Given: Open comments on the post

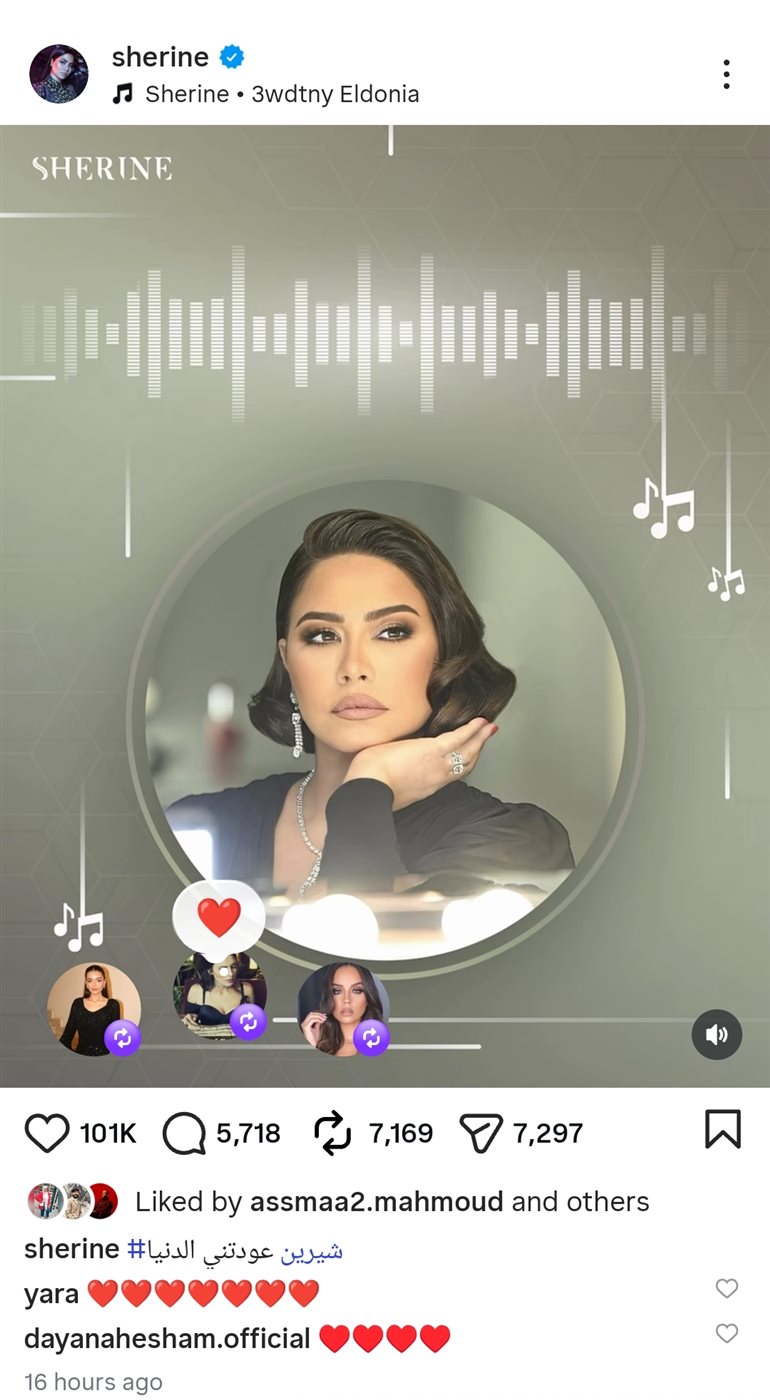Looking at the screenshot, I should [184, 1133].
